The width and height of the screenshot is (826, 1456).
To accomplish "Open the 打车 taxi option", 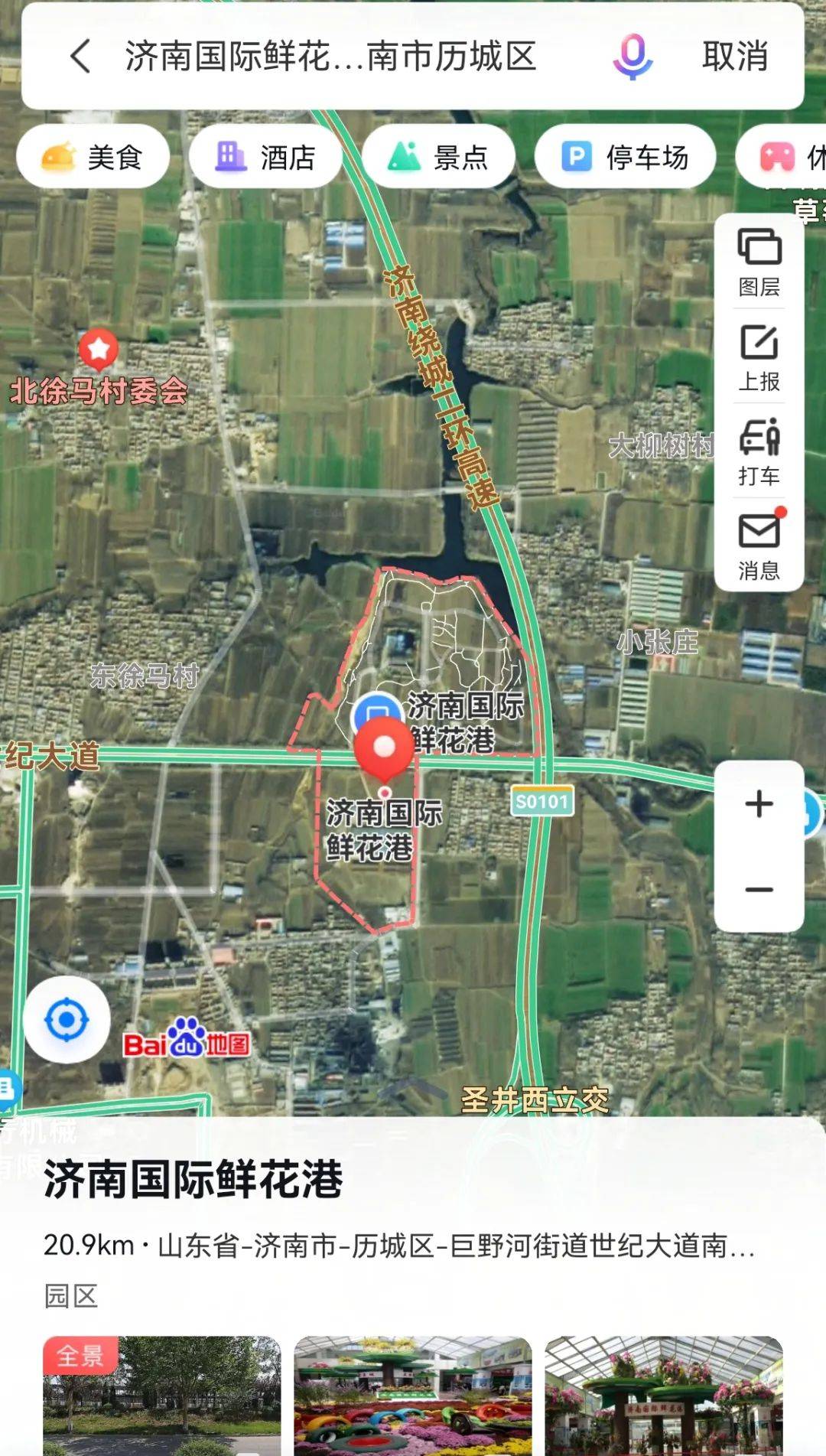I will [759, 452].
